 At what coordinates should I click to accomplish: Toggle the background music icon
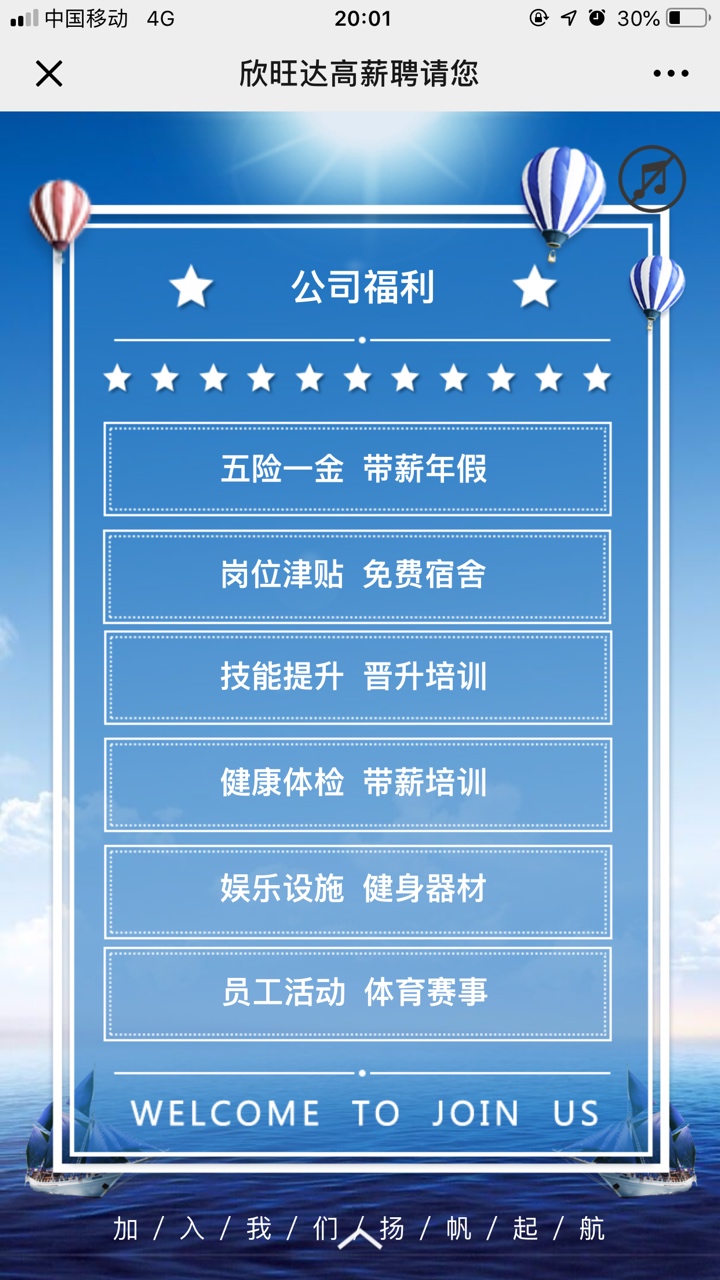click(x=652, y=179)
